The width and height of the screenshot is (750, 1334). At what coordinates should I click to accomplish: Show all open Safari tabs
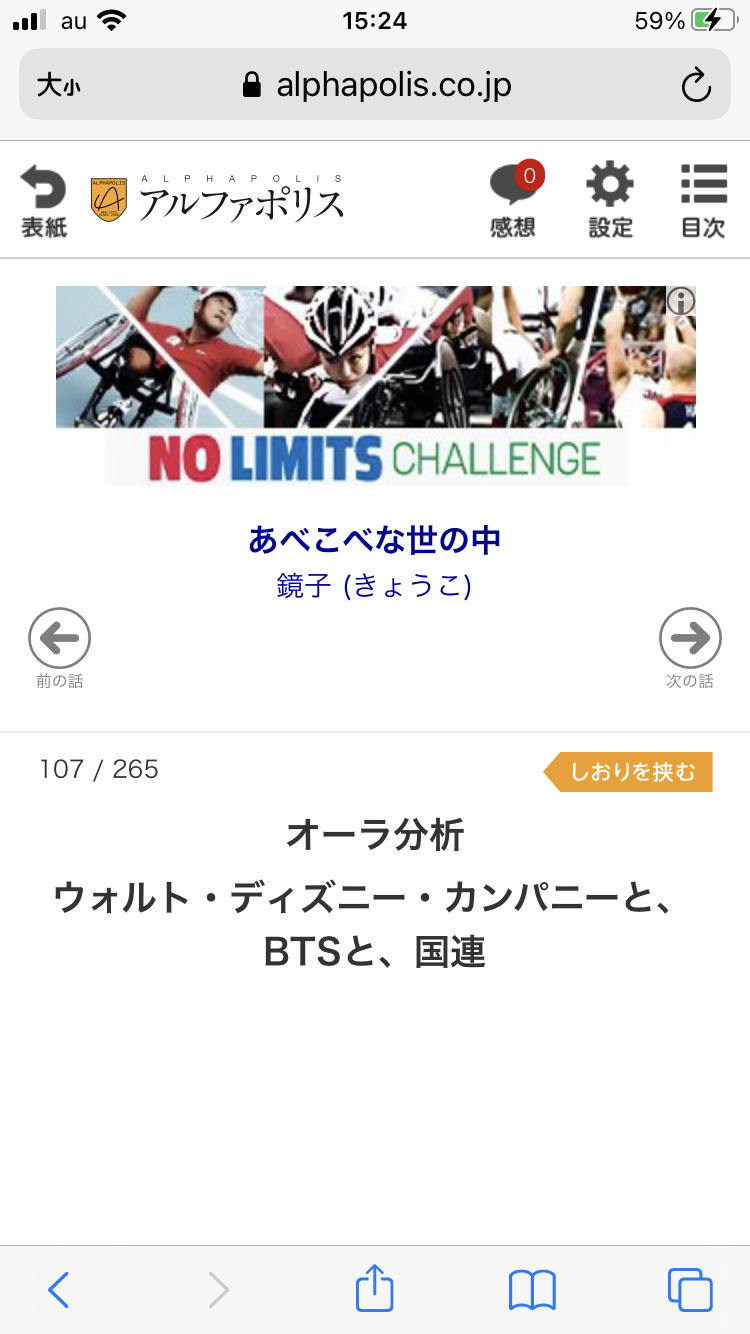click(690, 1290)
